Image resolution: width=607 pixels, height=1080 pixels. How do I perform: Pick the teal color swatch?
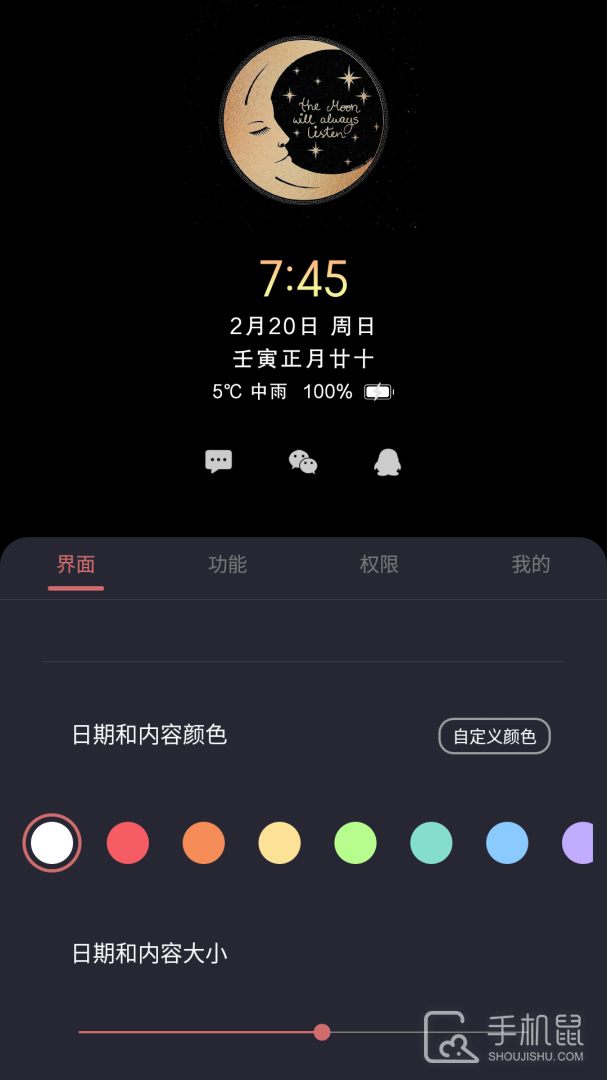(431, 843)
